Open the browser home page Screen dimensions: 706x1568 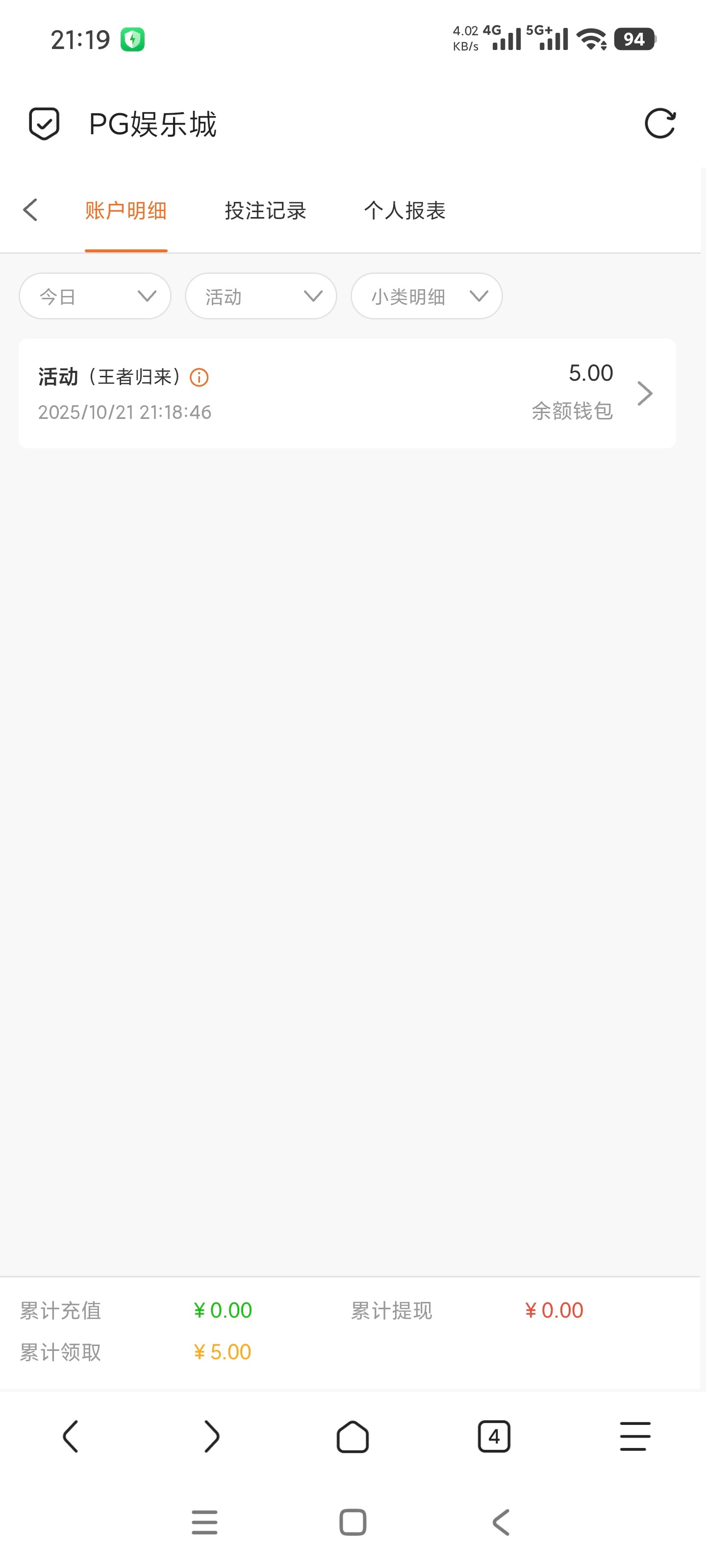coord(353,1437)
